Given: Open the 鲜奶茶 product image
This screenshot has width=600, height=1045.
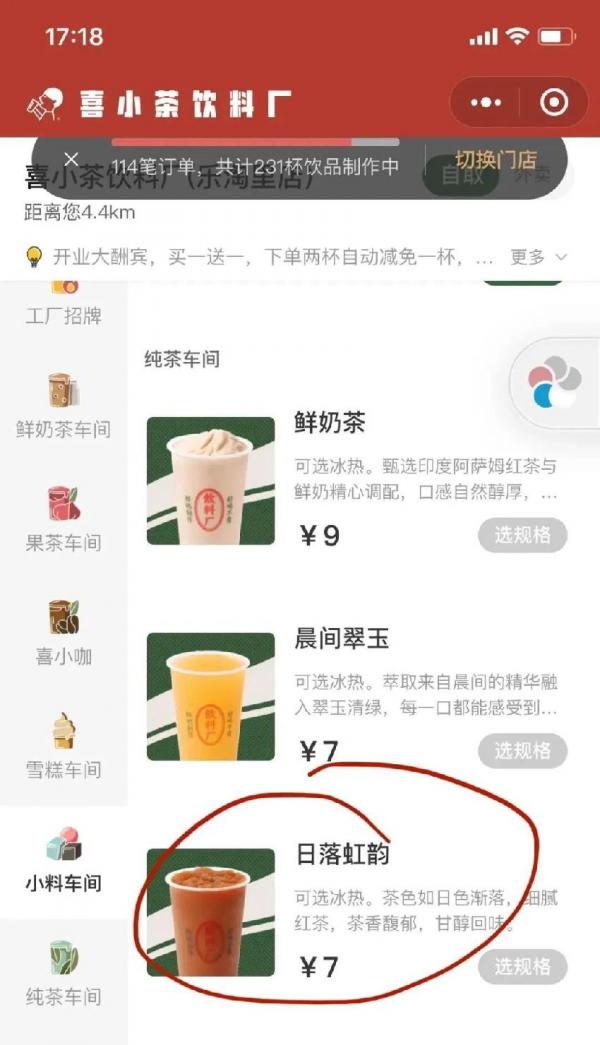Looking at the screenshot, I should 211,481.
